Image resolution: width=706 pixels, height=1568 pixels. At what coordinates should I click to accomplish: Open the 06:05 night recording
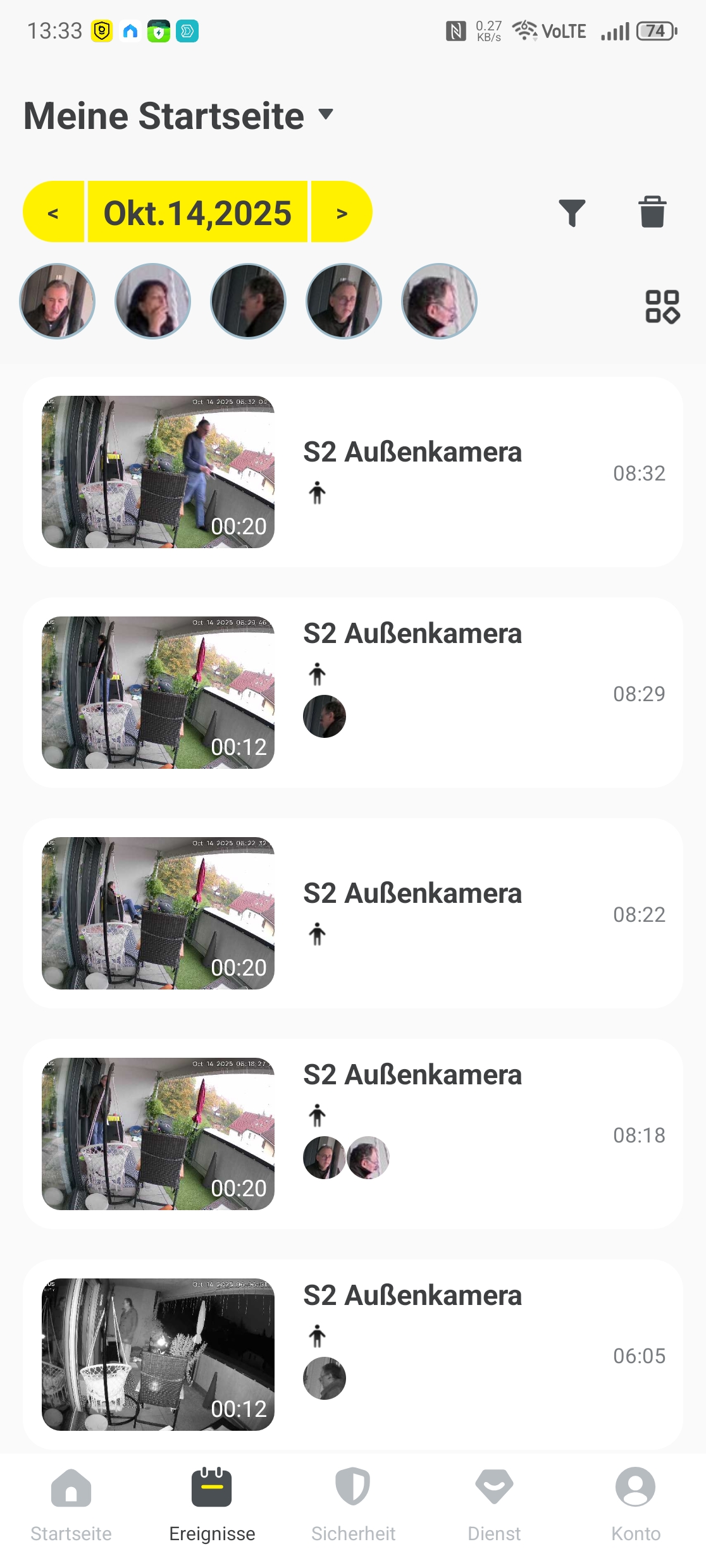(158, 1354)
